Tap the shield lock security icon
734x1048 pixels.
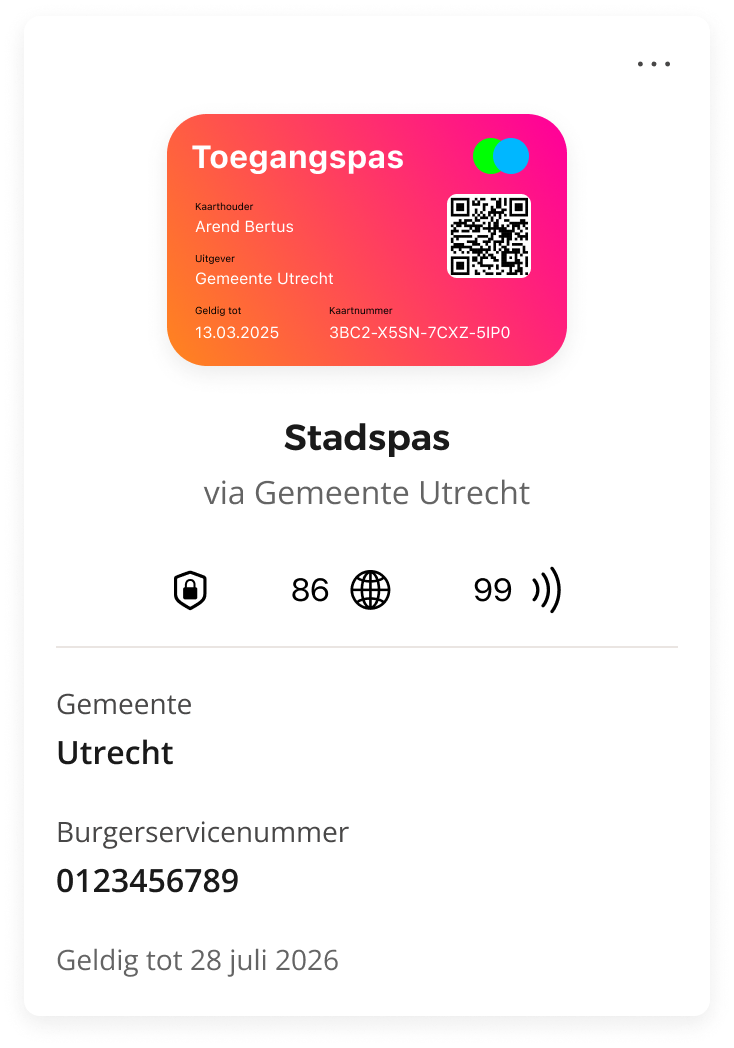coord(190,591)
